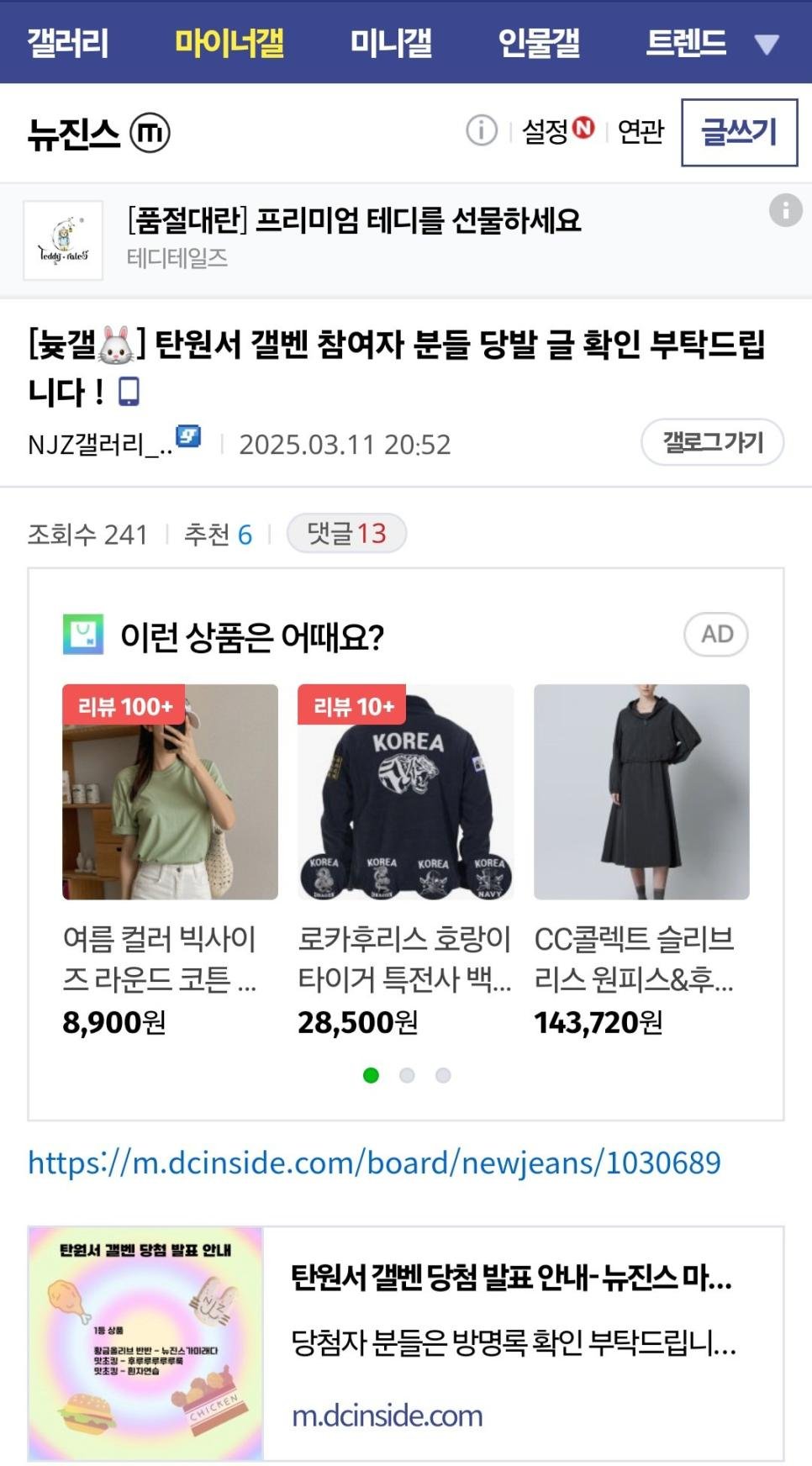Screen dimensions: 812x1466
Task: View the 여름 컬러 빅사이즈 티셔츠 product
Action: [170, 857]
